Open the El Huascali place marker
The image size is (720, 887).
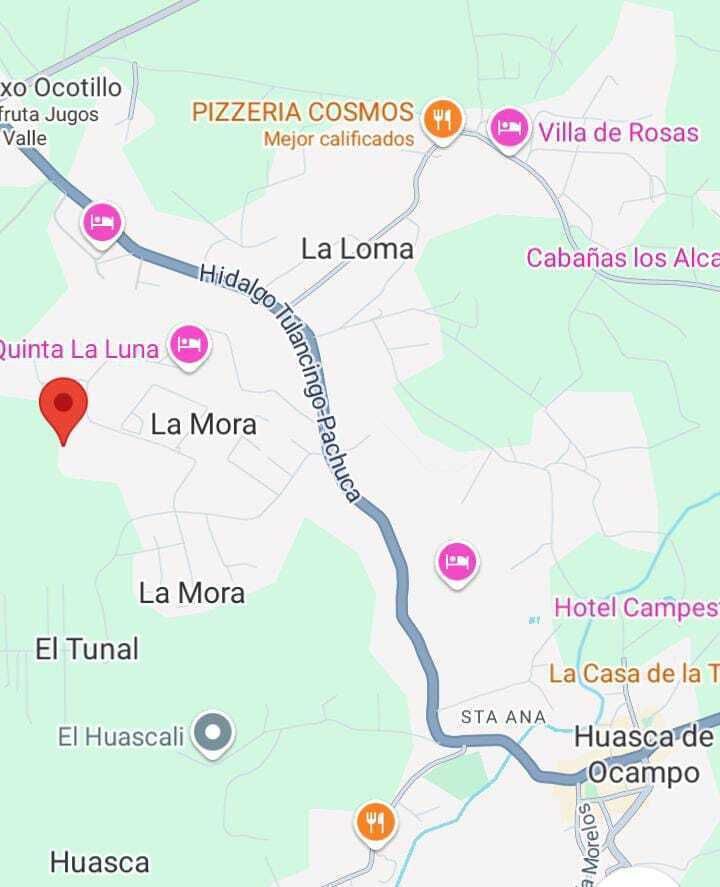coord(213,736)
